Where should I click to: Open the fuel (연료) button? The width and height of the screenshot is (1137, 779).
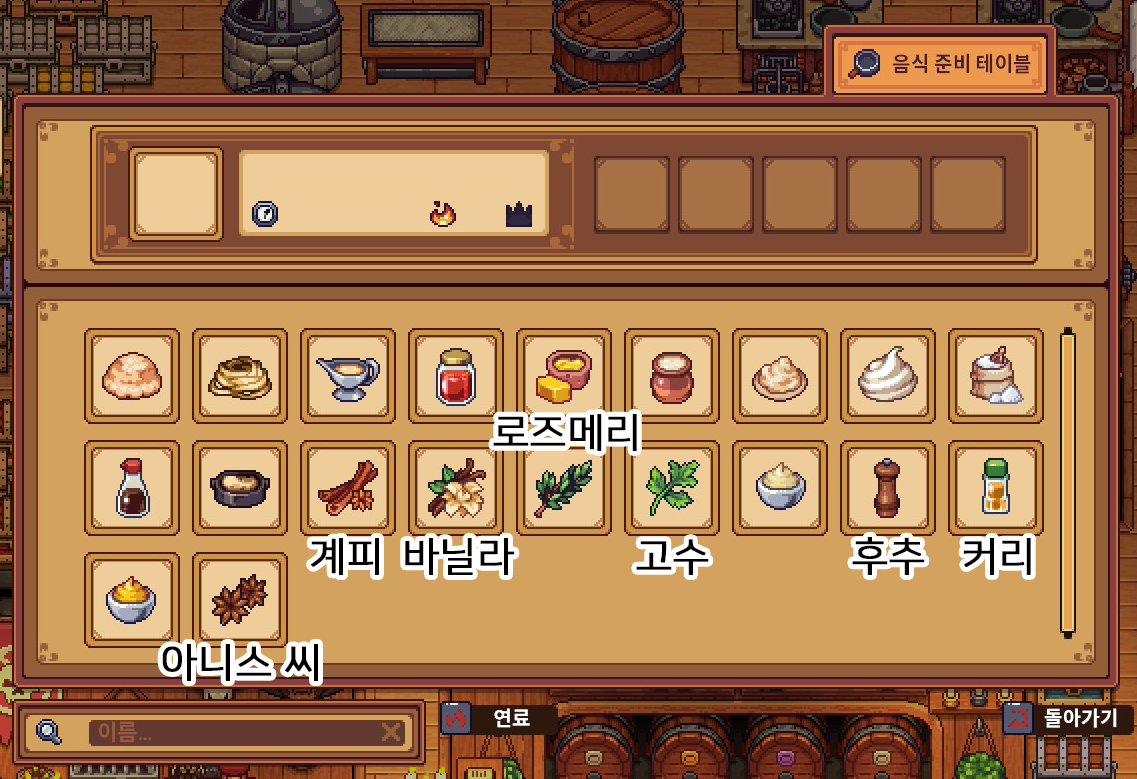[500, 718]
